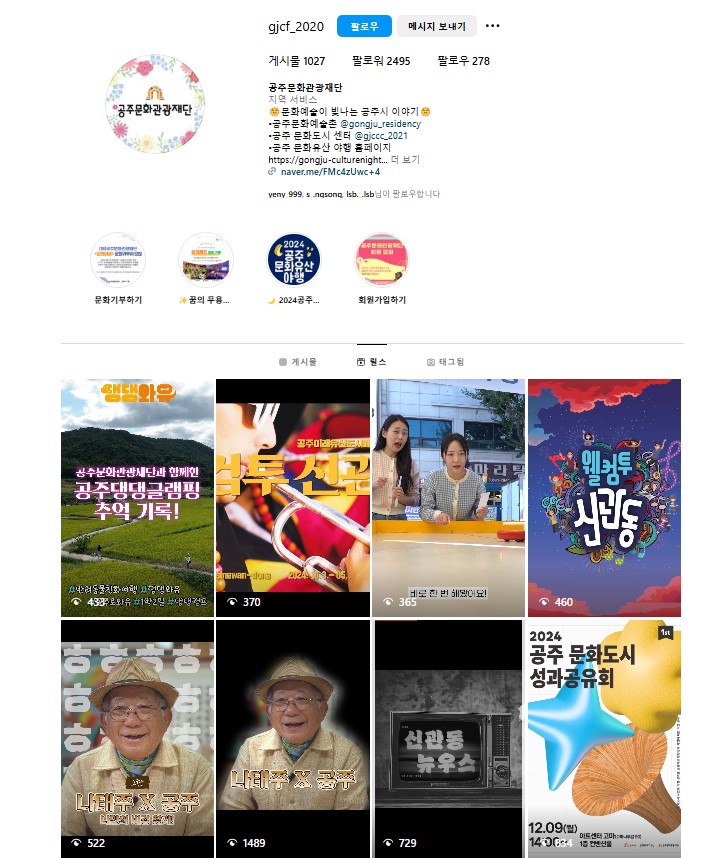Play the trumpet reel with 370 views

292,497
